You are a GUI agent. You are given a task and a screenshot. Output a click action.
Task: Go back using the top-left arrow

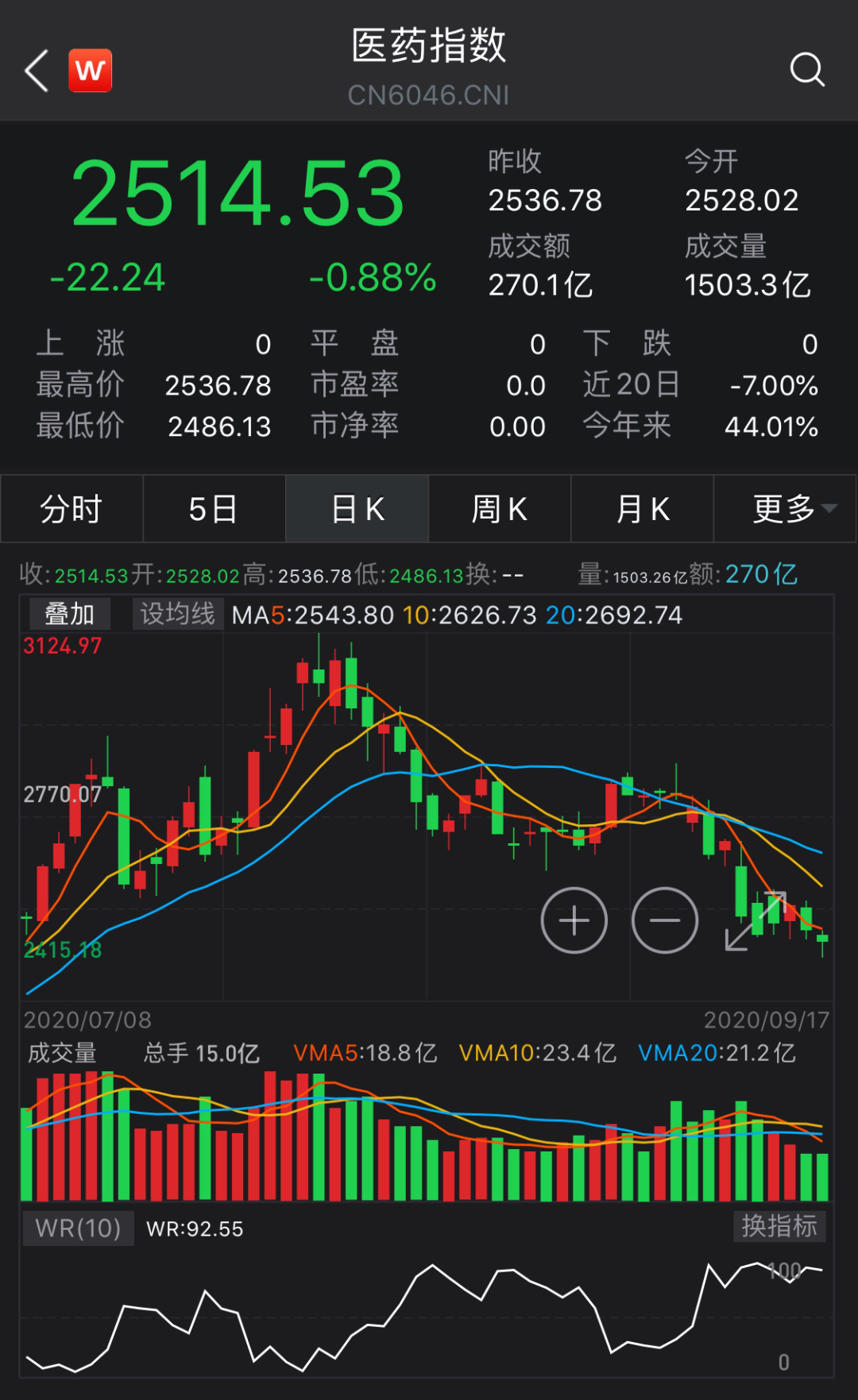37,71
